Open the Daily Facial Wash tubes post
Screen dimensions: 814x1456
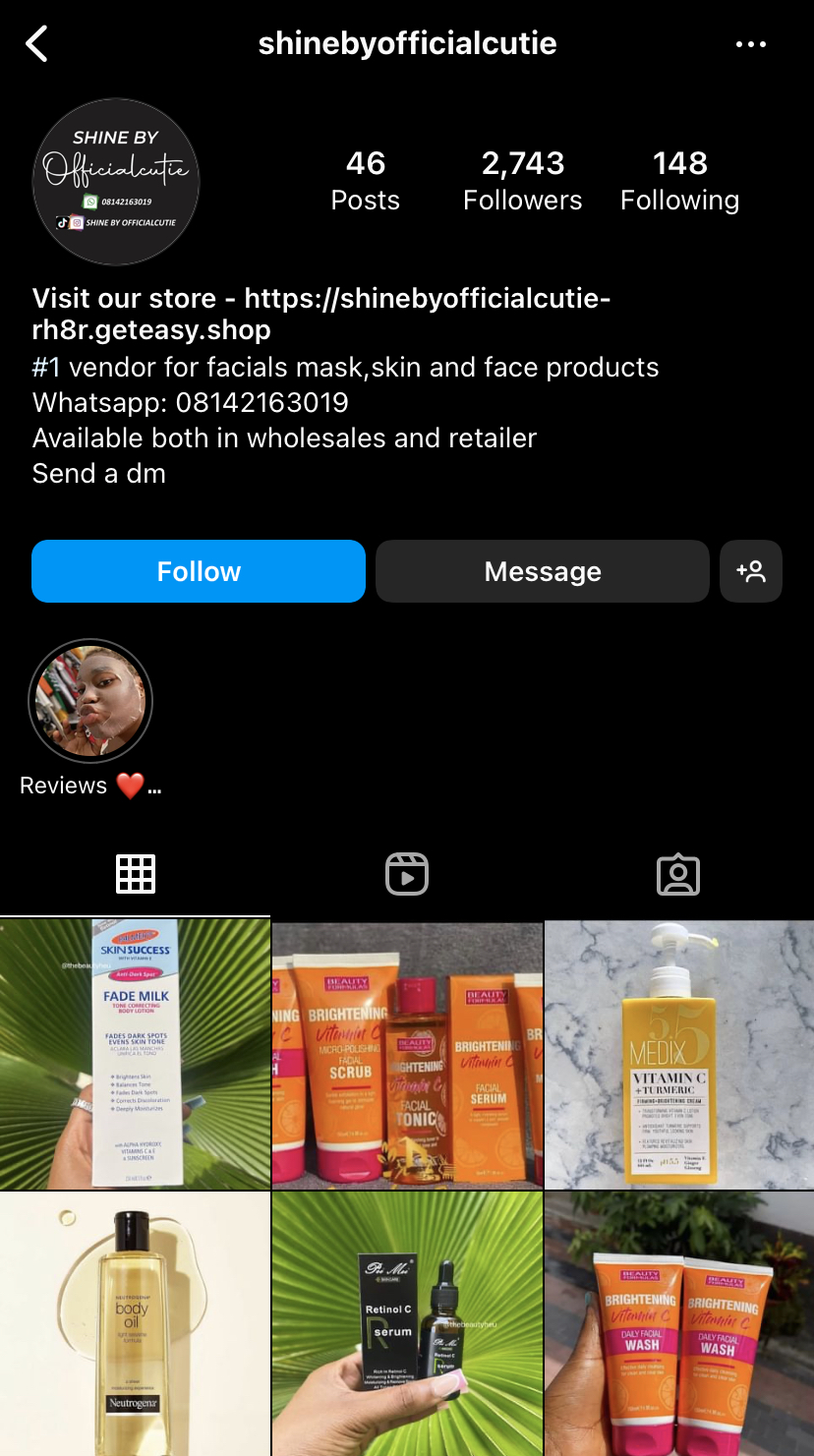click(679, 1323)
